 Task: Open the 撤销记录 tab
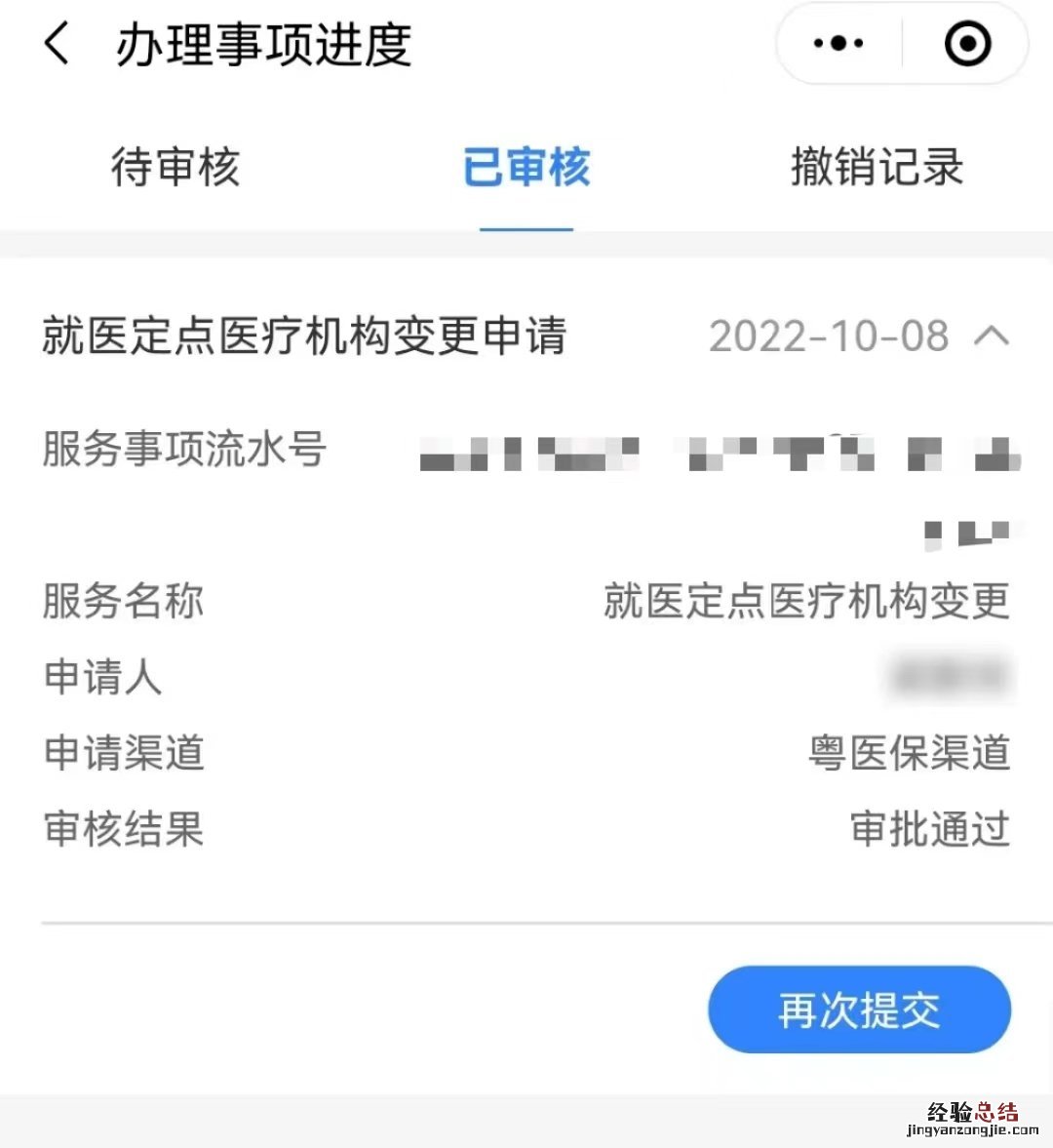[x=877, y=167]
